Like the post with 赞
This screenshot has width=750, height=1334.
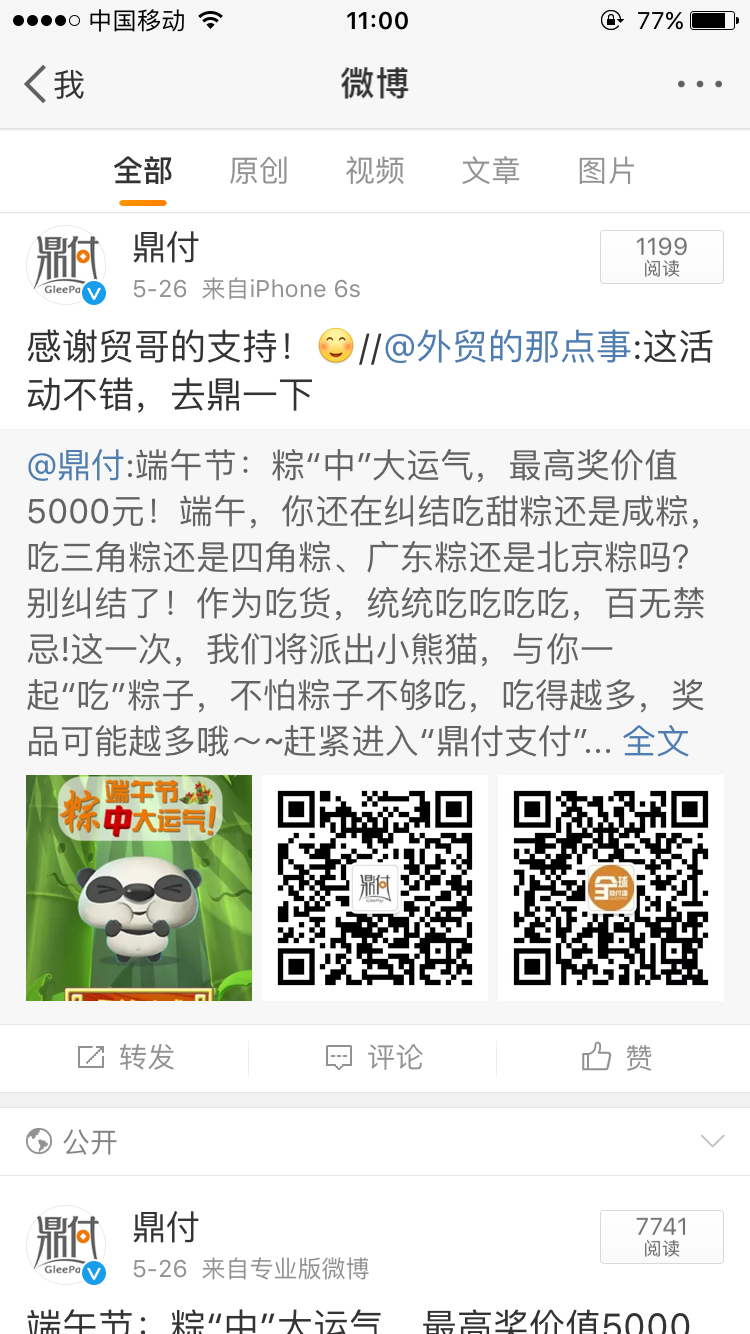point(618,1057)
